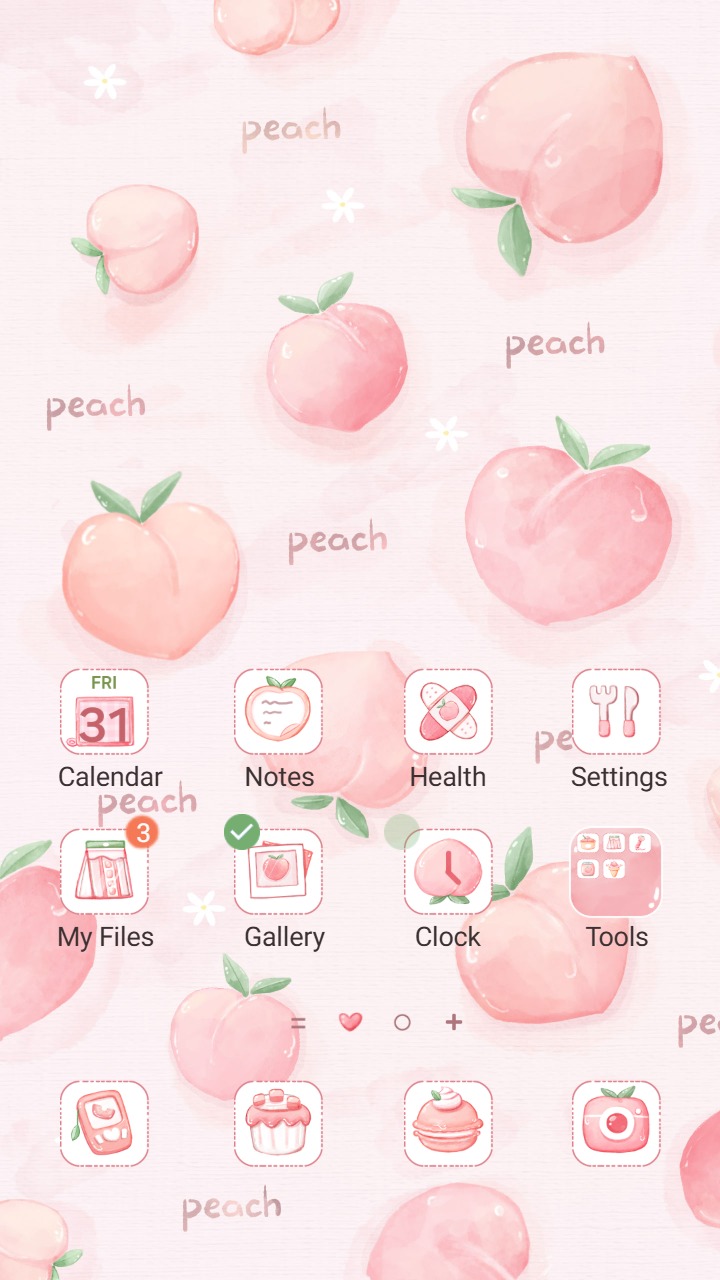The image size is (720, 1280).
Task: Open the peach camera app in the dock
Action: click(x=617, y=1124)
